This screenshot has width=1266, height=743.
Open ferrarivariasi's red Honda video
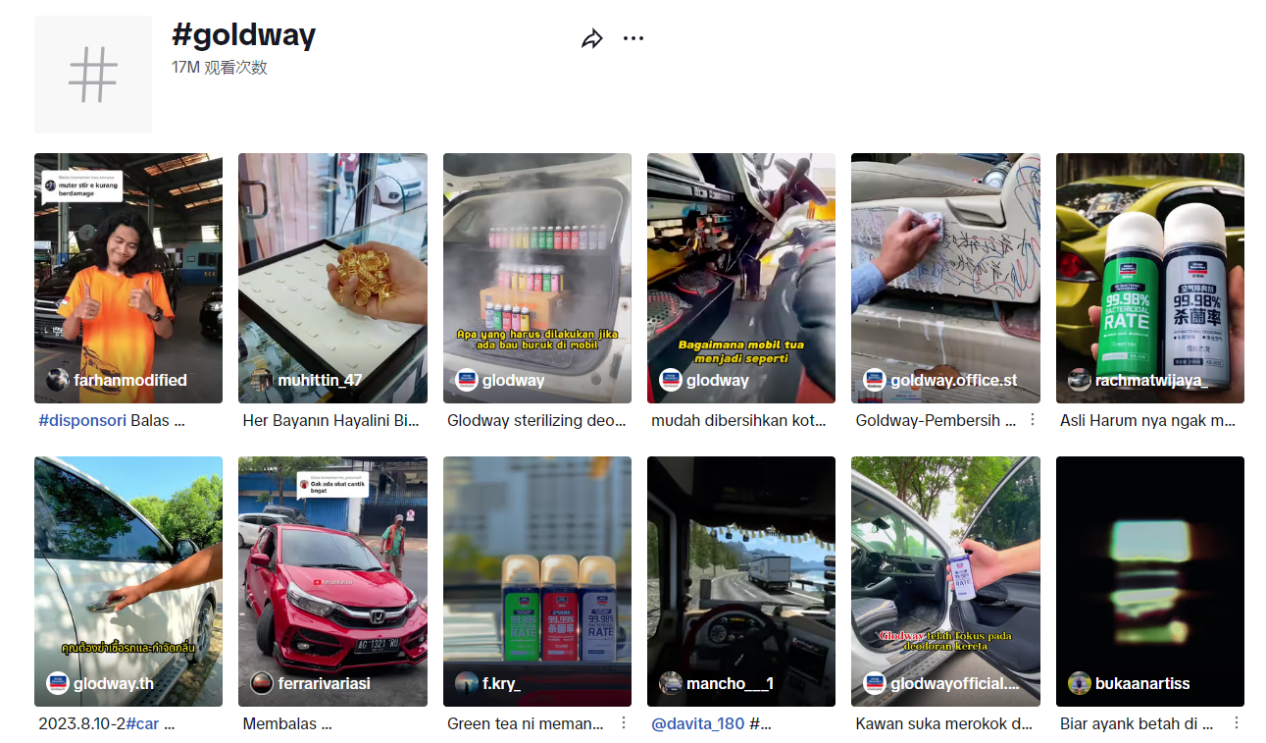332,581
